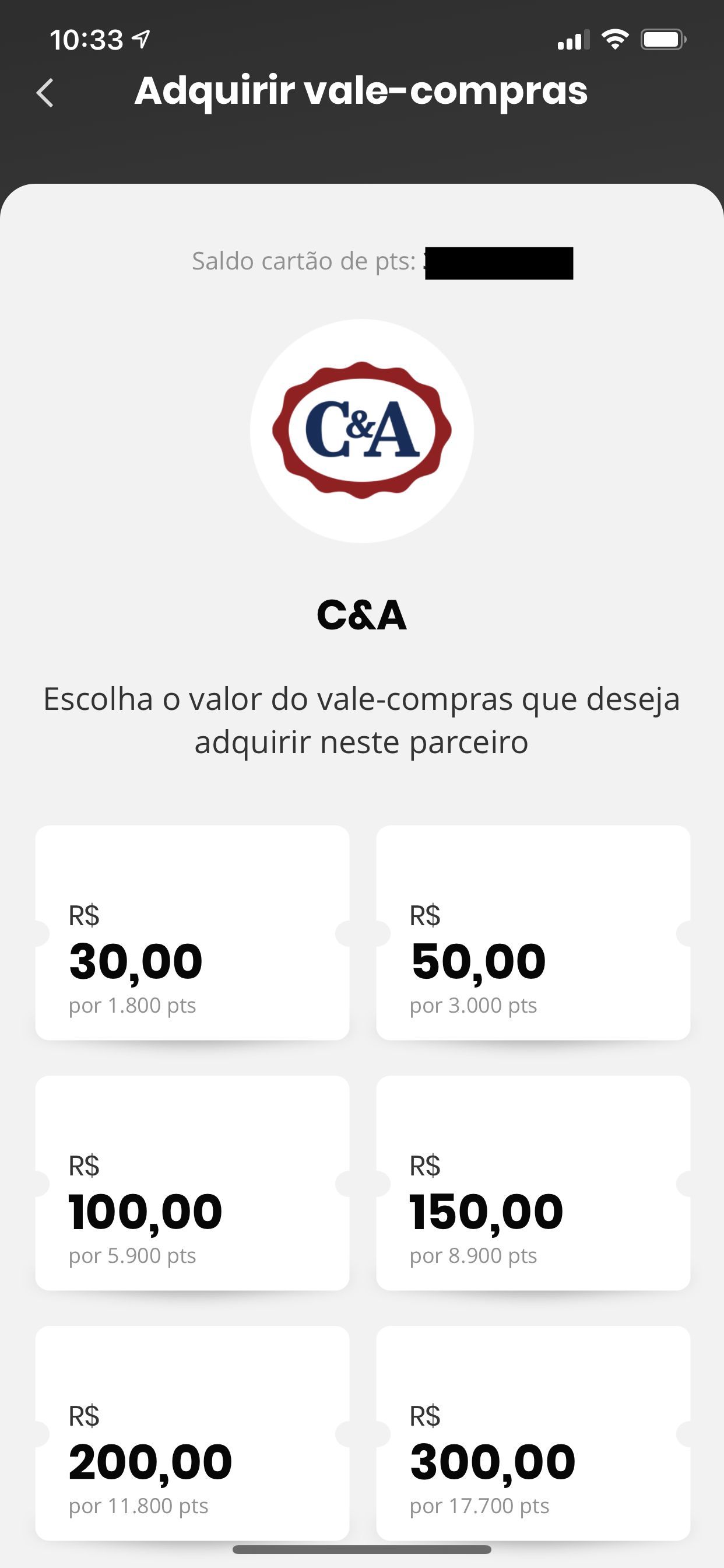
Task: Select the R$ 30,00 voucher card
Action: tap(192, 933)
